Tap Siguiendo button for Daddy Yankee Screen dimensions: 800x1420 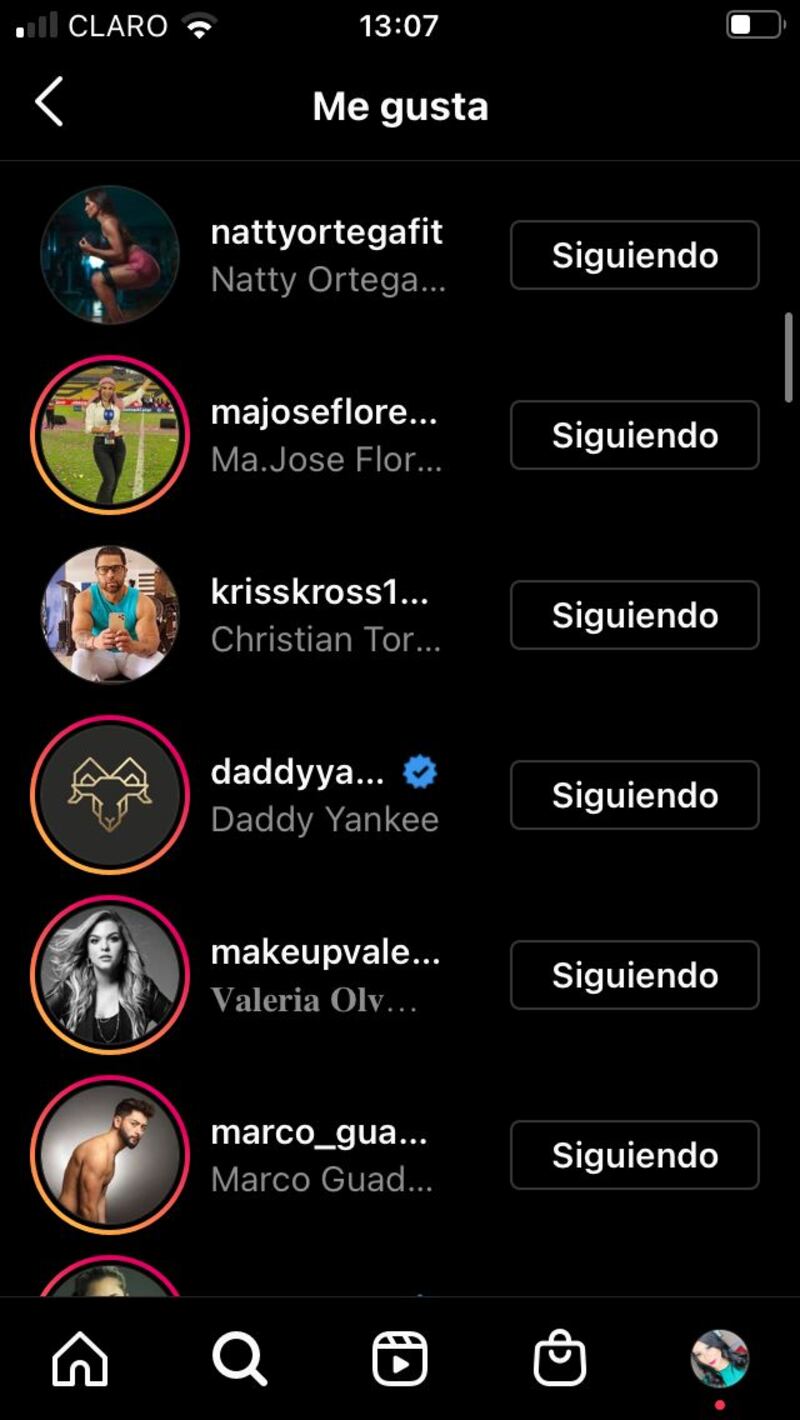634,795
